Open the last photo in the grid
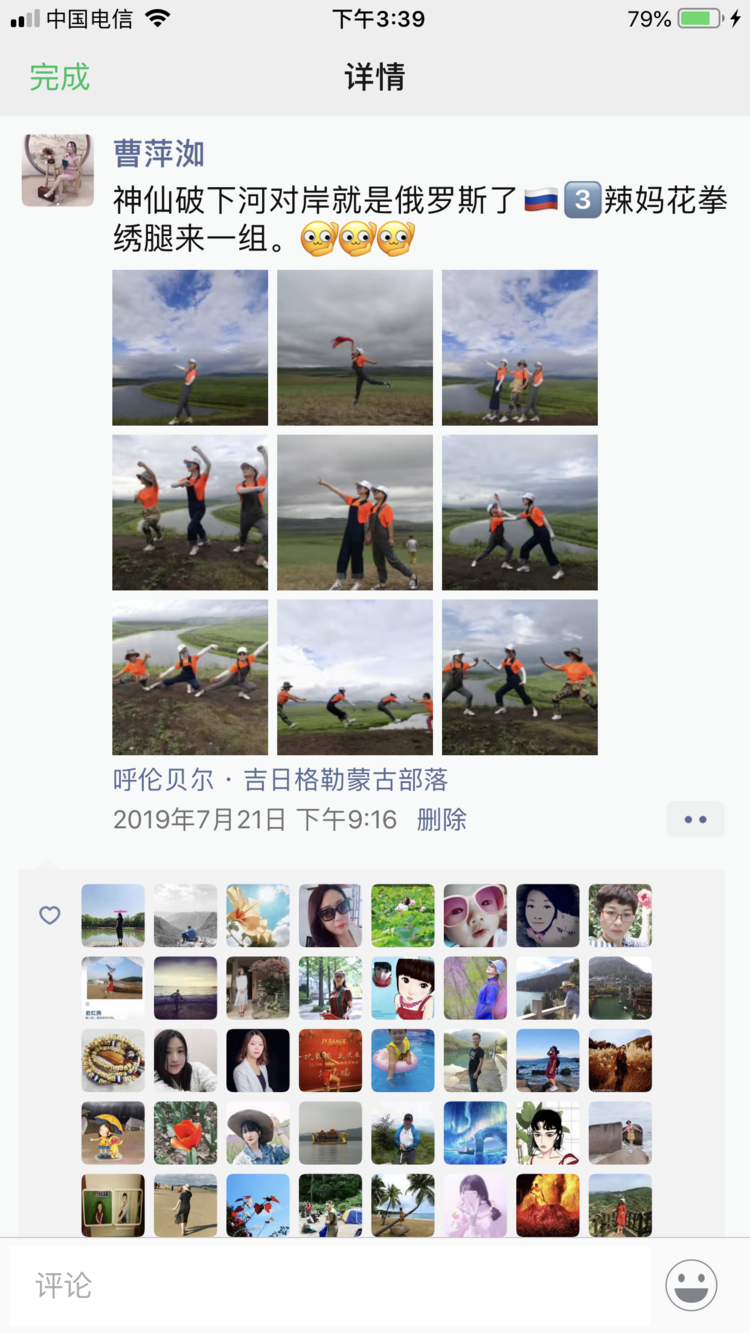Image resolution: width=750 pixels, height=1333 pixels. pyautogui.click(x=520, y=677)
